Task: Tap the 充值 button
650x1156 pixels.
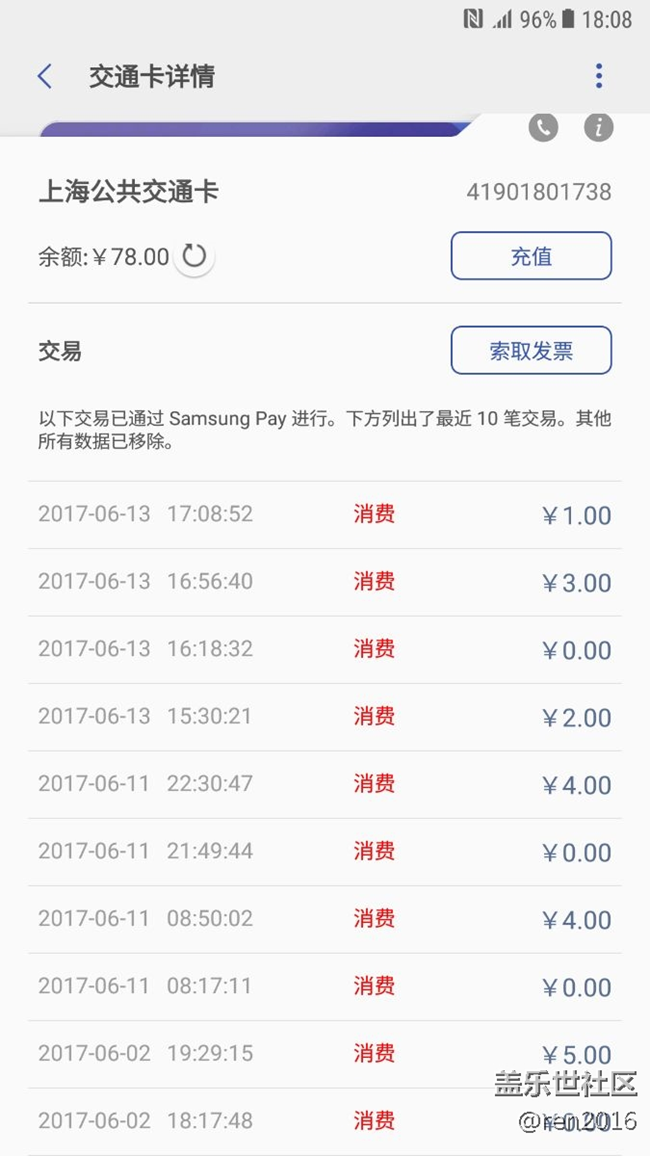Action: point(530,256)
